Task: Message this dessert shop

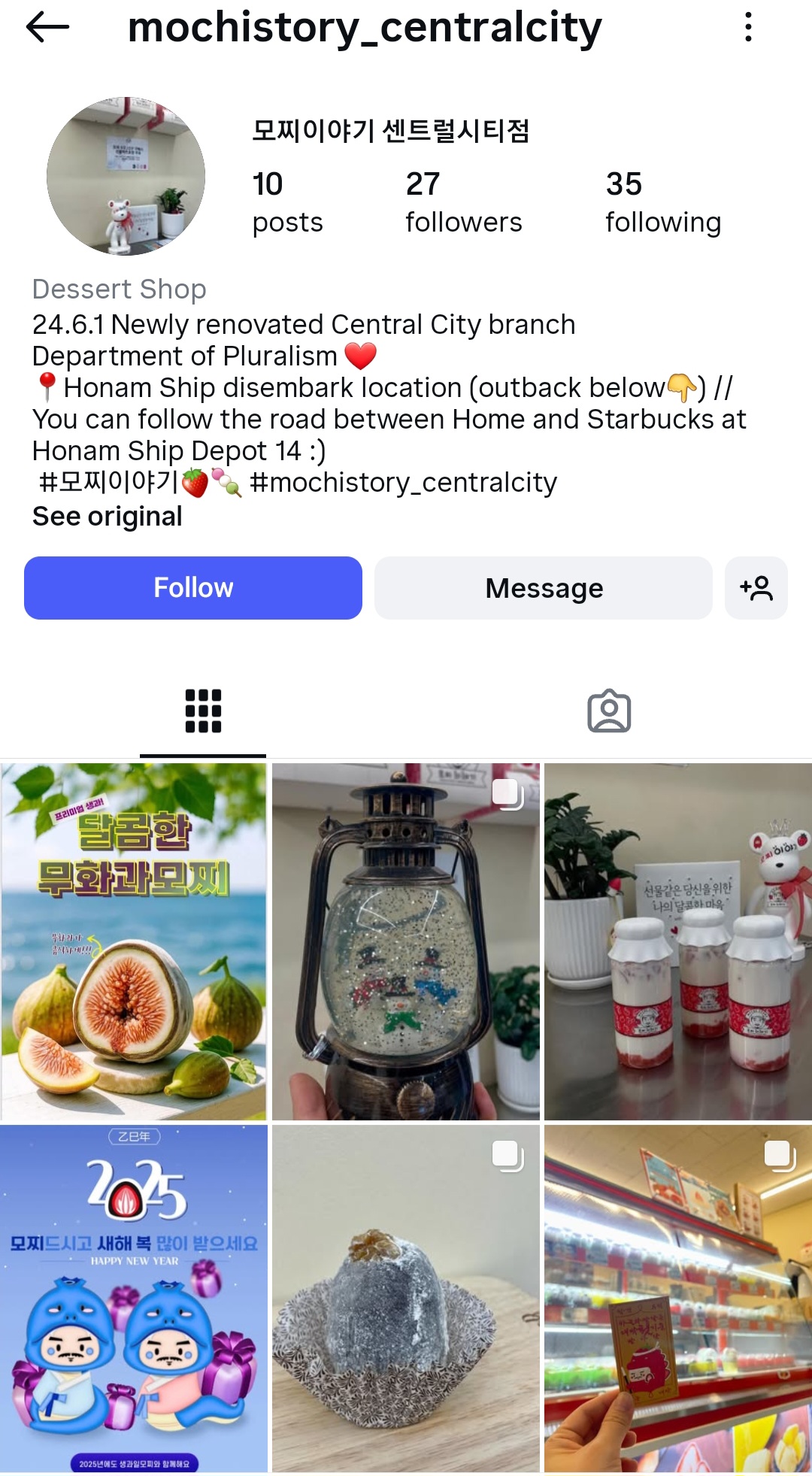Action: [543, 588]
